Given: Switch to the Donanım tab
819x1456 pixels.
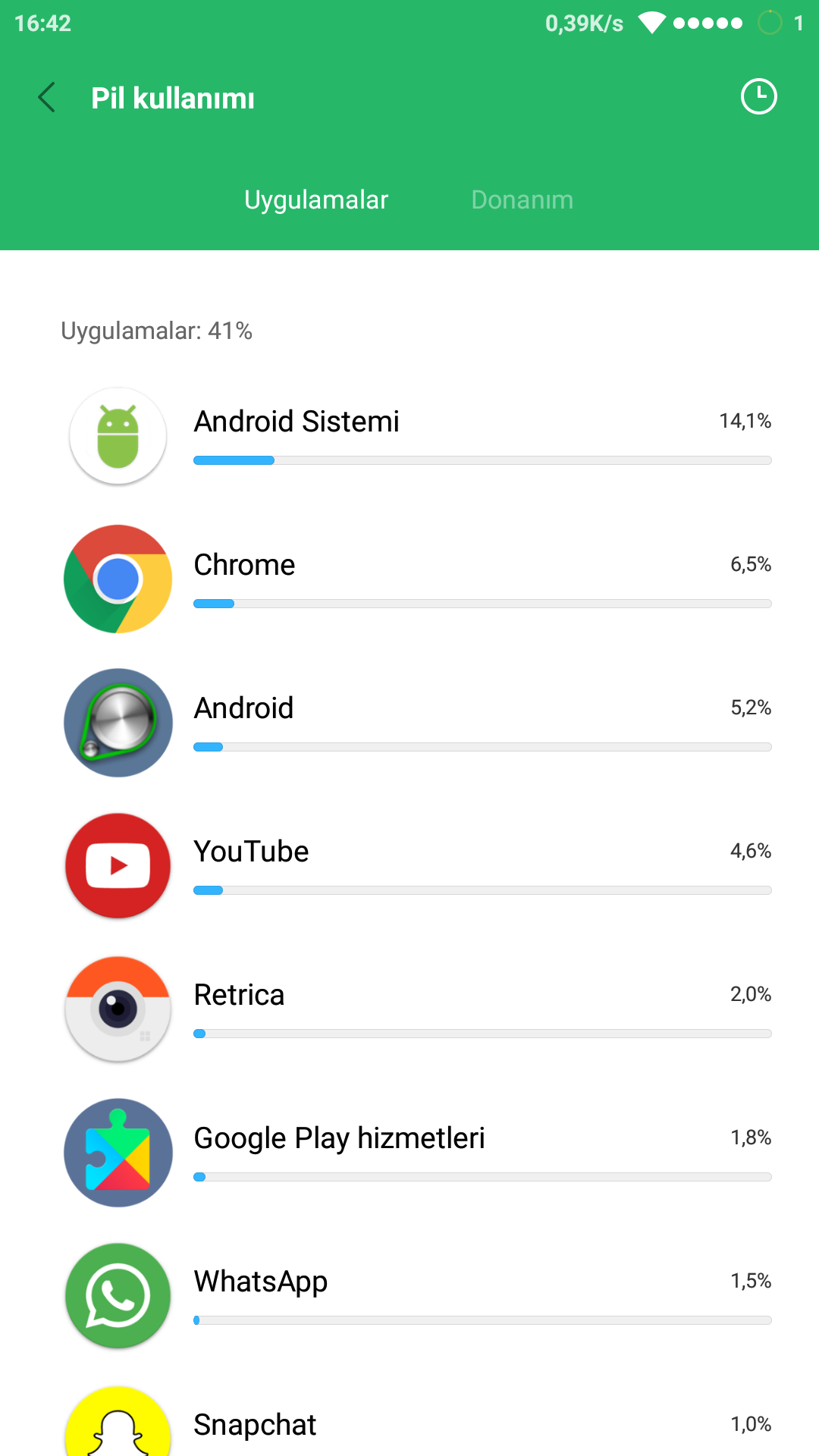Looking at the screenshot, I should point(522,199).
